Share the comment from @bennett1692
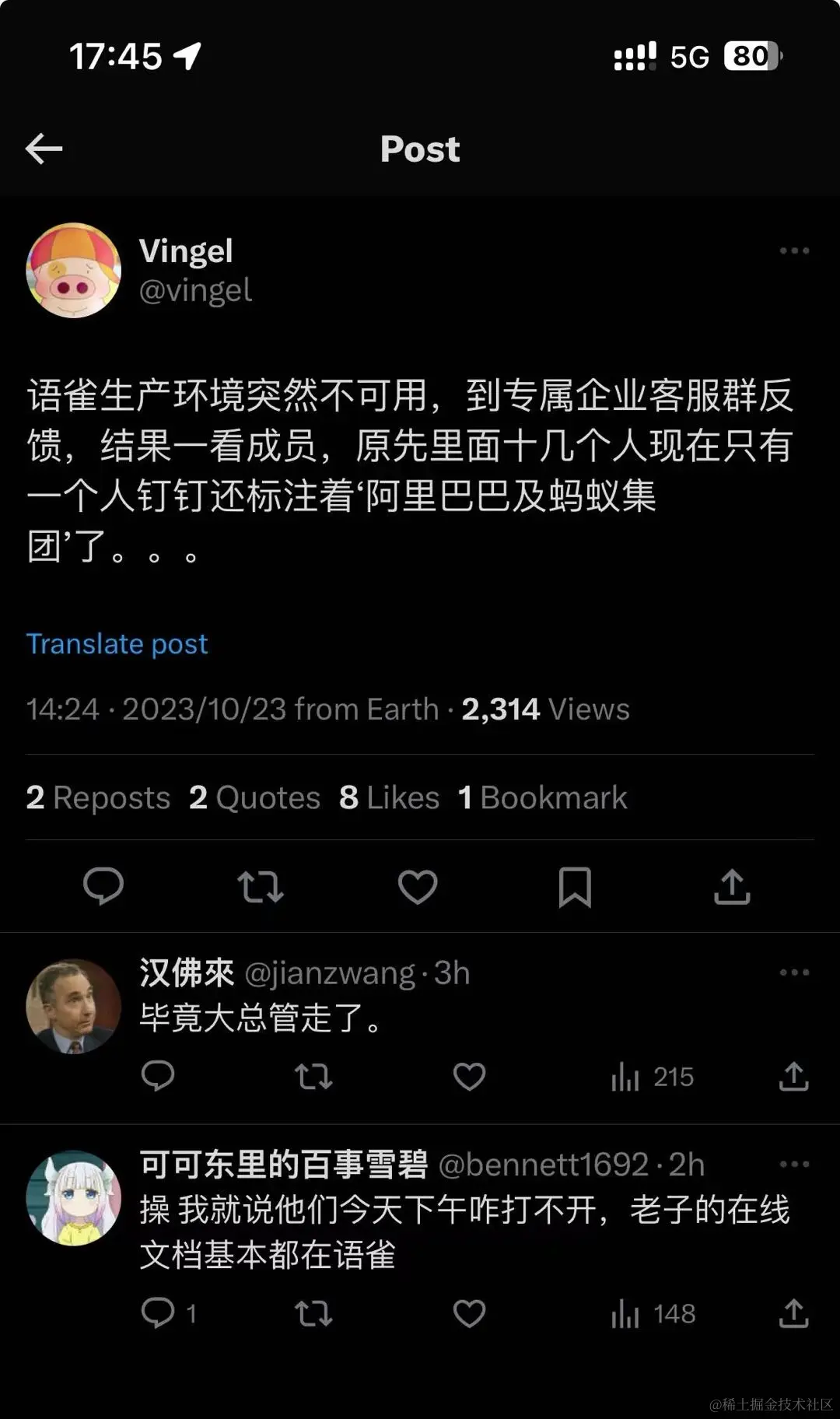This screenshot has width=840, height=1419. point(793,1313)
